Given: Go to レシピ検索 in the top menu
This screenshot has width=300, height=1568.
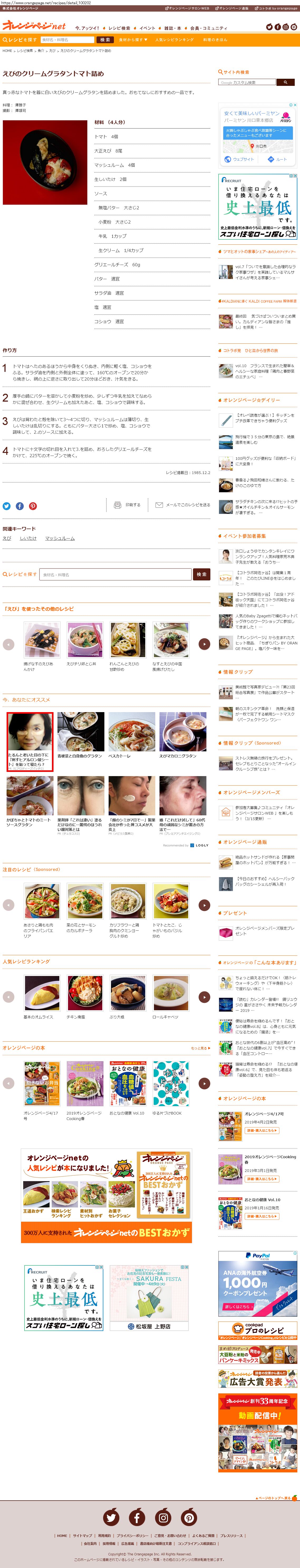Looking at the screenshot, I should click(119, 28).
